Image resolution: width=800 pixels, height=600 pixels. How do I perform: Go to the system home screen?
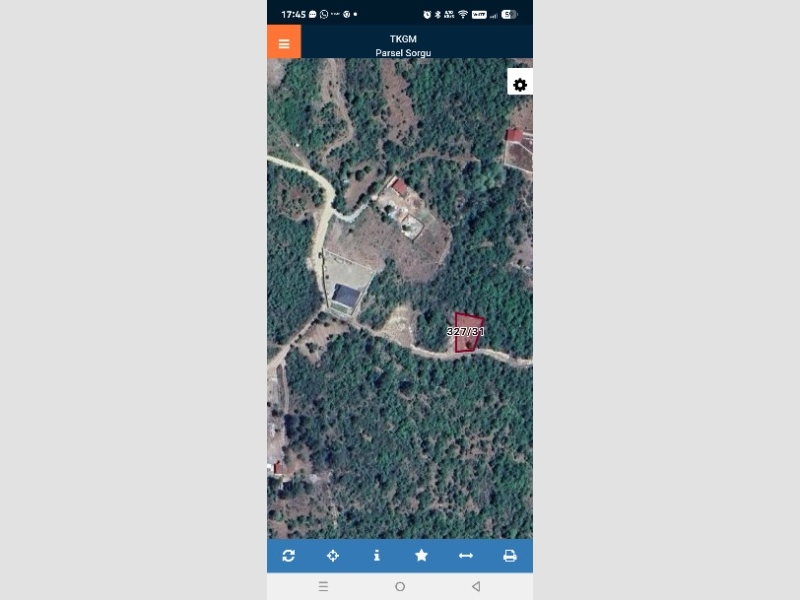pos(400,586)
